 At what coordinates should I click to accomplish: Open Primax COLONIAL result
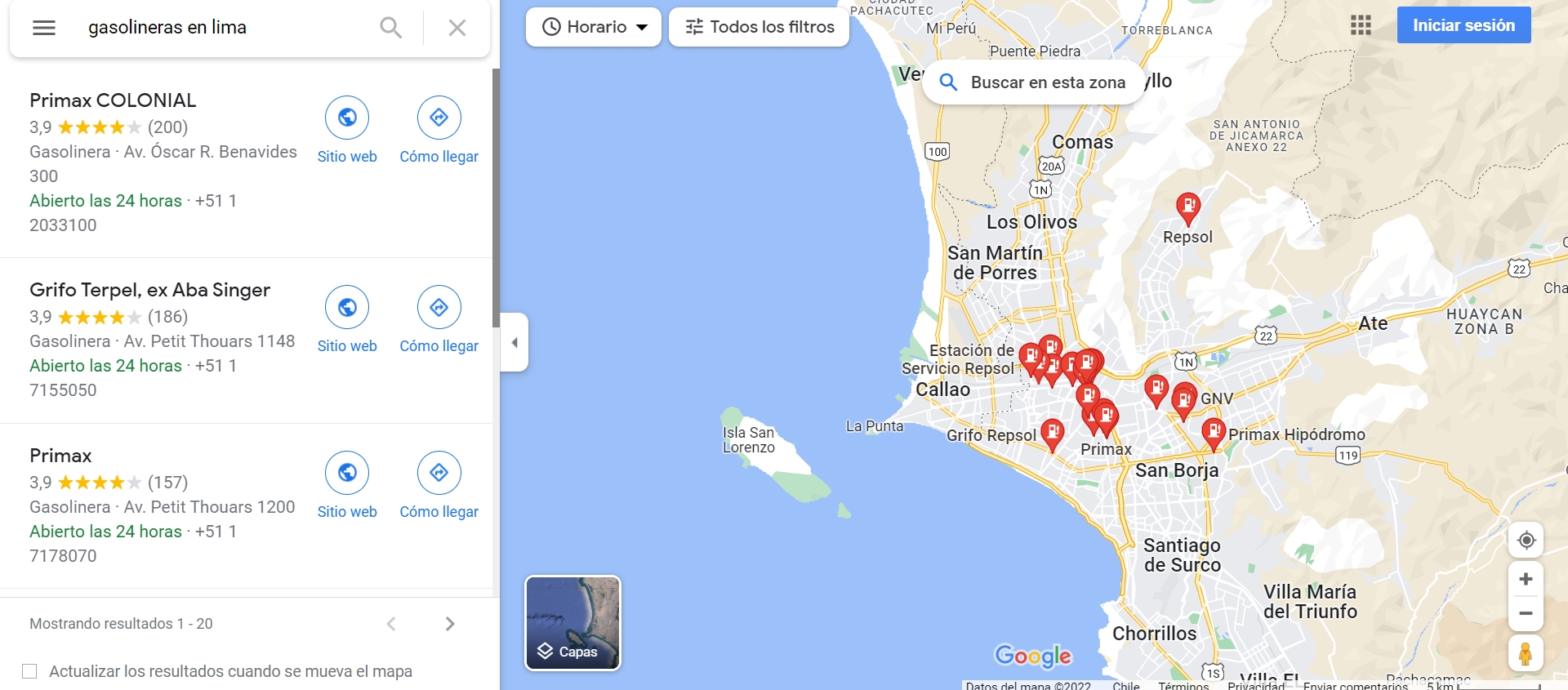tap(113, 100)
